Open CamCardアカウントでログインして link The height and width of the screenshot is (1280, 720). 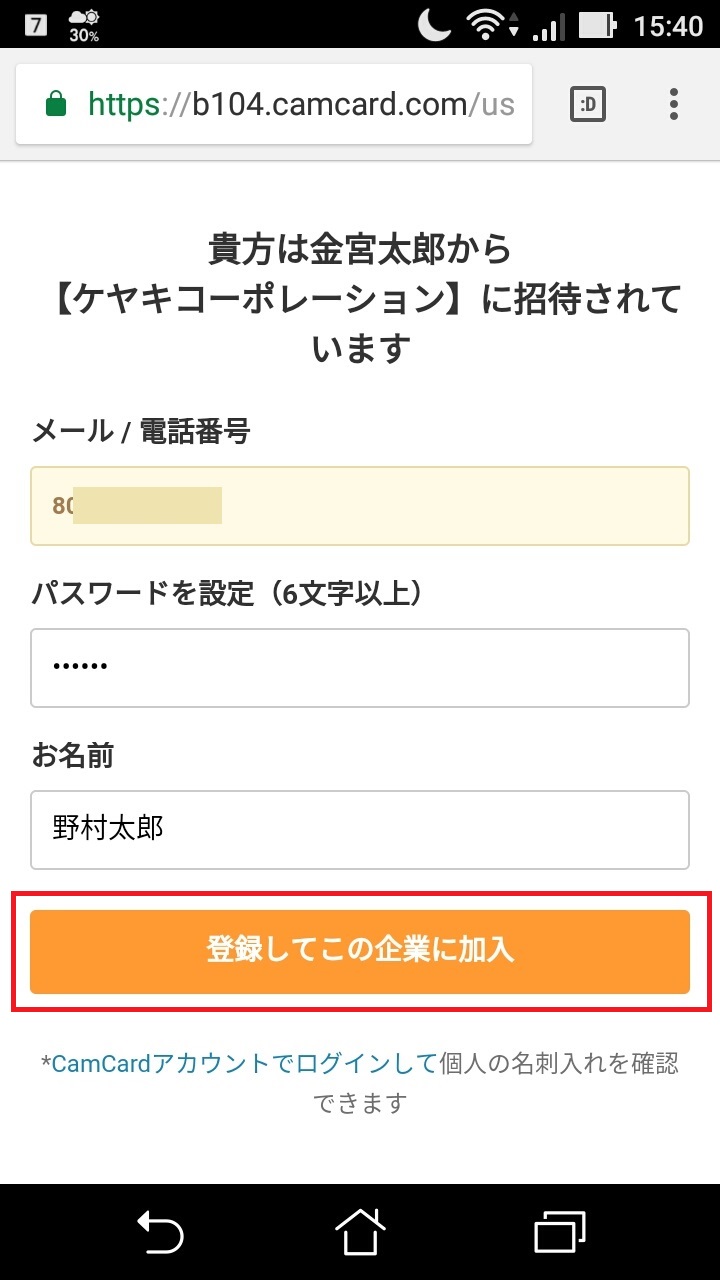point(244,1063)
